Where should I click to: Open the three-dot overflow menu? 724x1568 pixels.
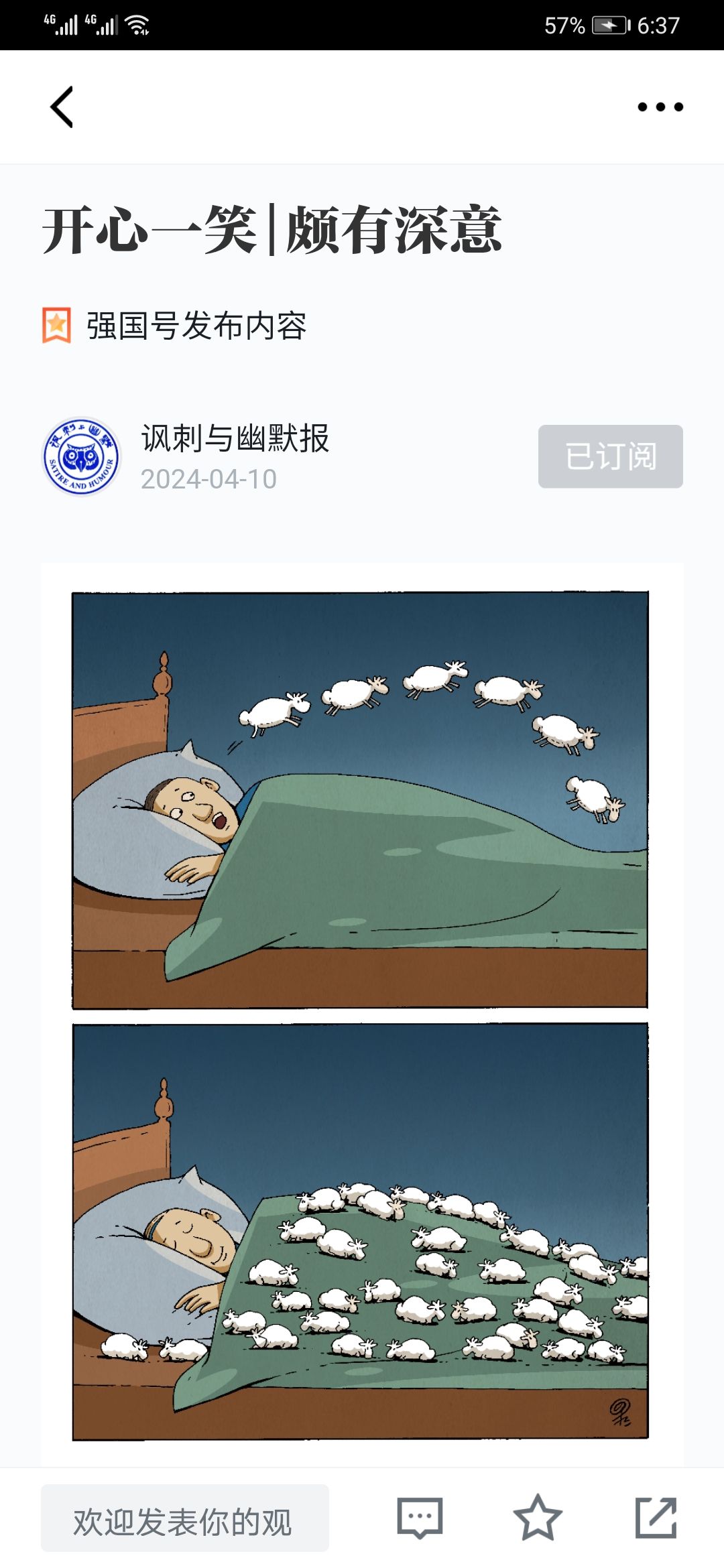coord(660,107)
